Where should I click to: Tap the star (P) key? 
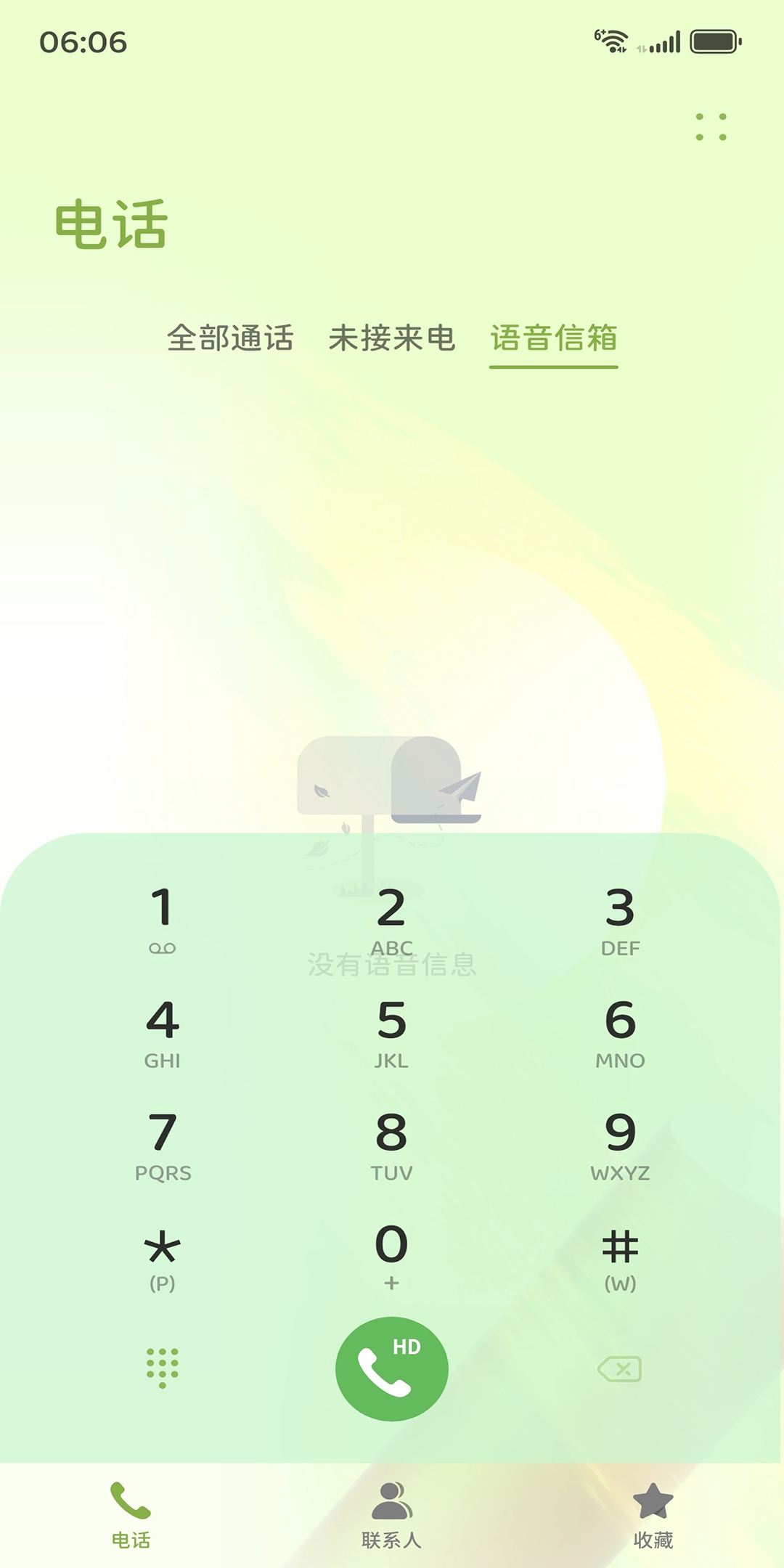click(x=163, y=1257)
